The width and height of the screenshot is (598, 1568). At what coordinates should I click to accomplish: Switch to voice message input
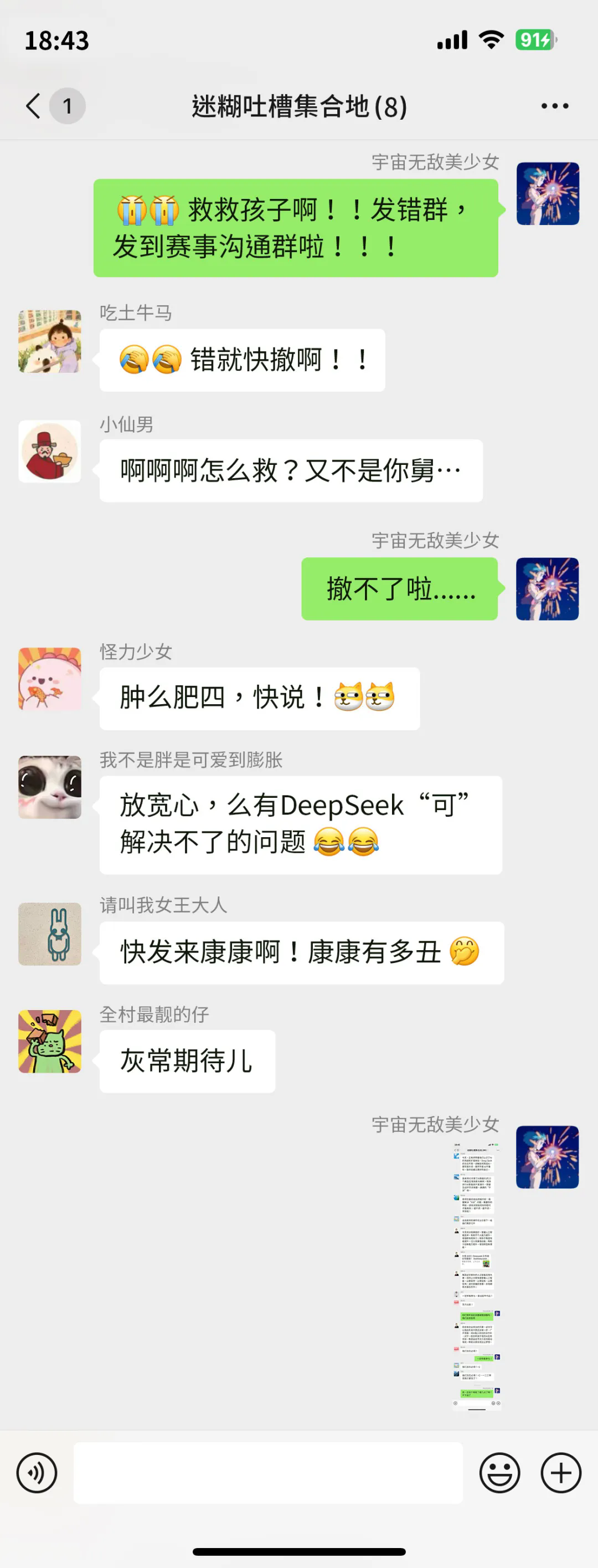(x=37, y=1473)
